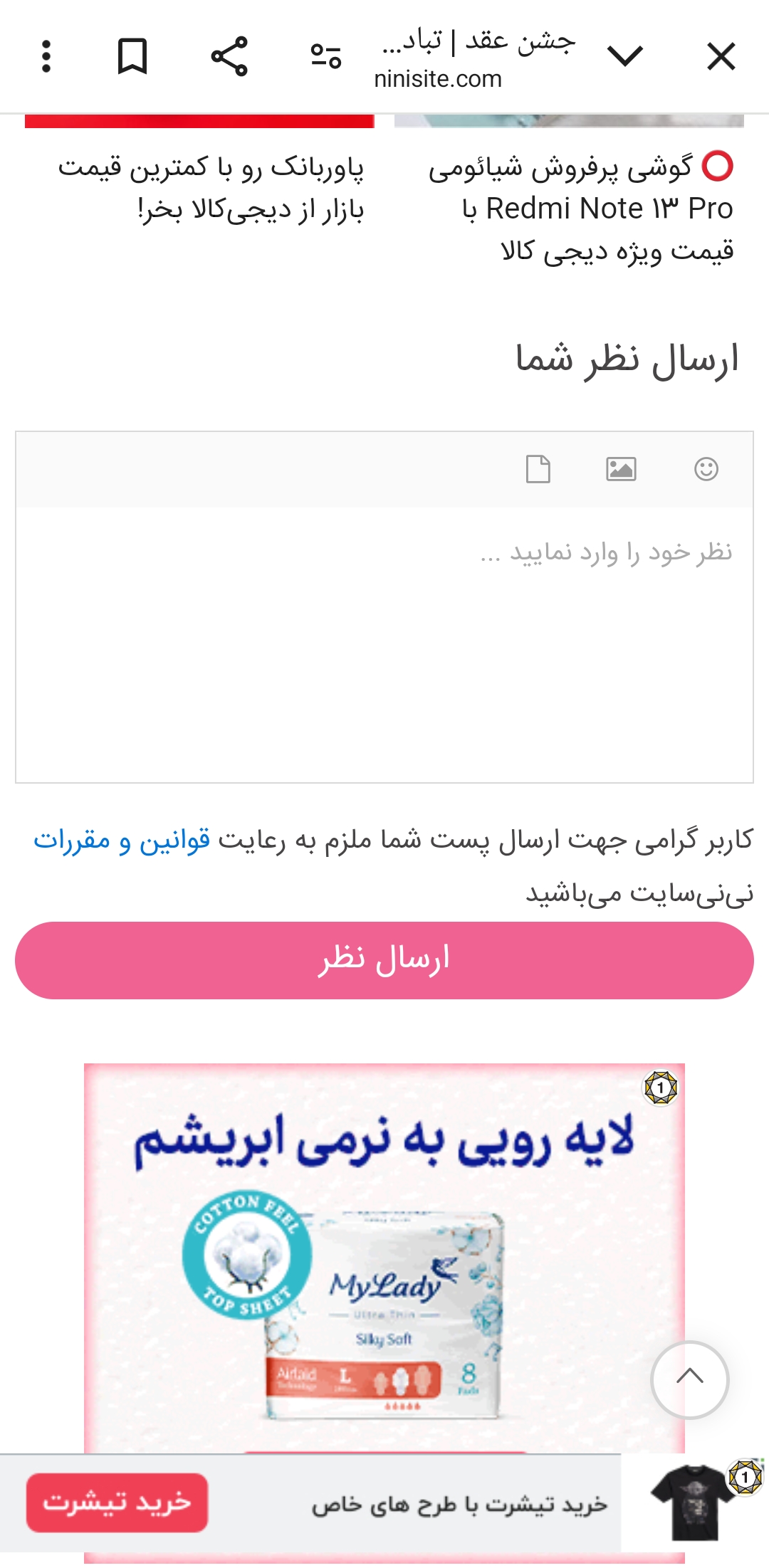Viewport: 769px width, 1568px height.
Task: Submit comment with ارسال نظر button
Action: tap(384, 960)
